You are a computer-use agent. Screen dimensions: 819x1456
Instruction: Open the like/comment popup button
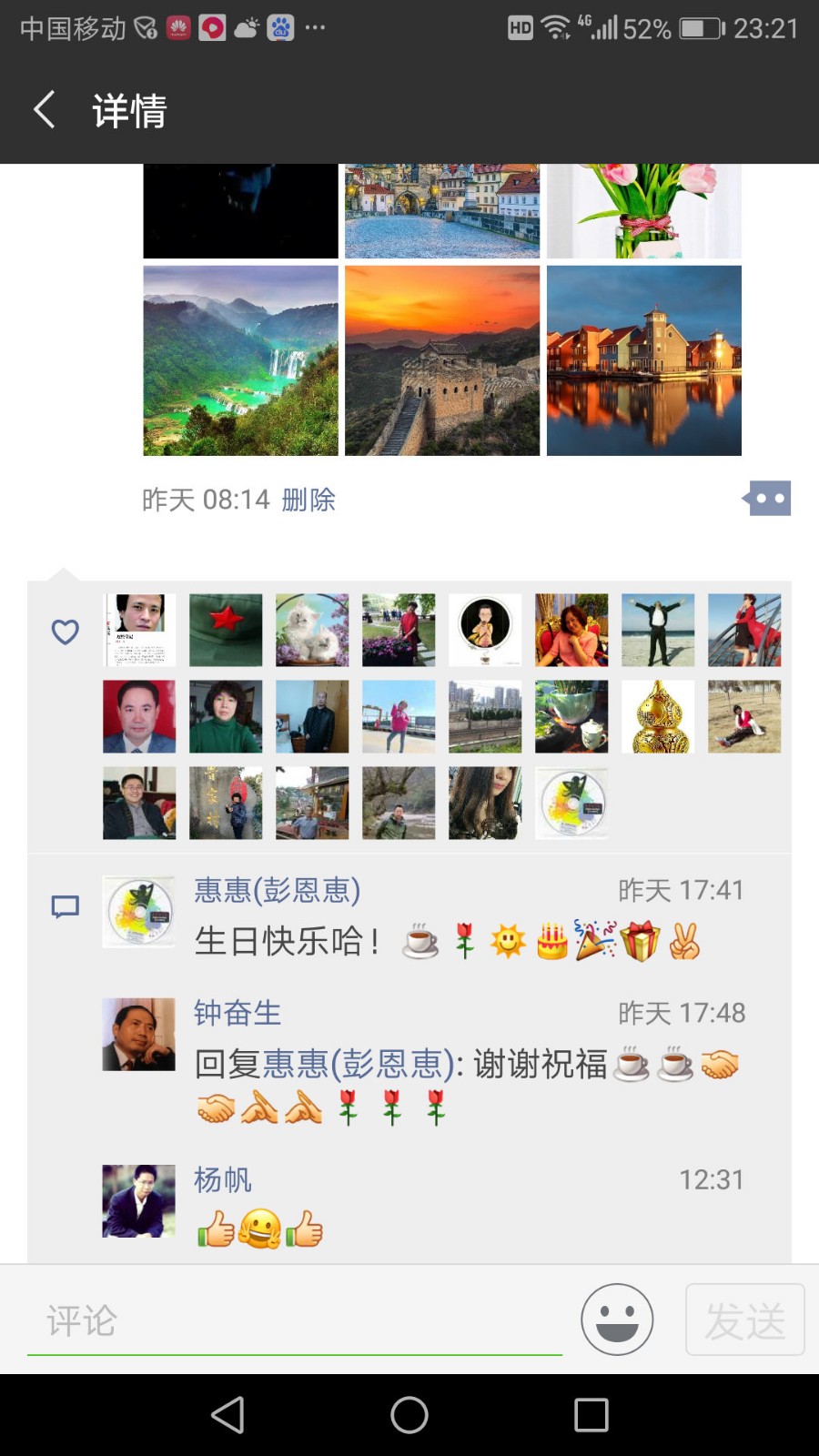coord(768,499)
